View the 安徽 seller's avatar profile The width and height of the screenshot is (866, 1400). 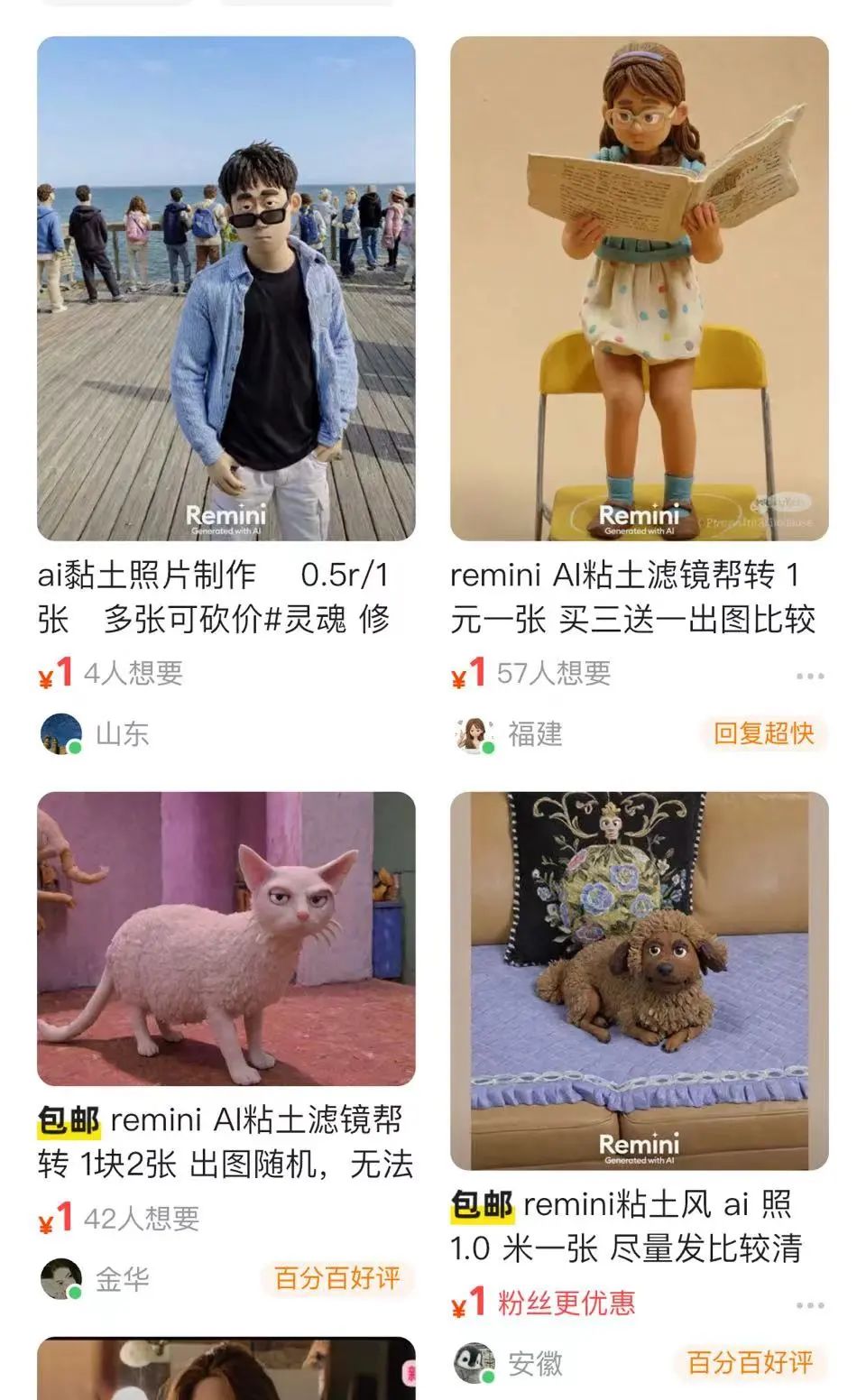[x=474, y=1363]
